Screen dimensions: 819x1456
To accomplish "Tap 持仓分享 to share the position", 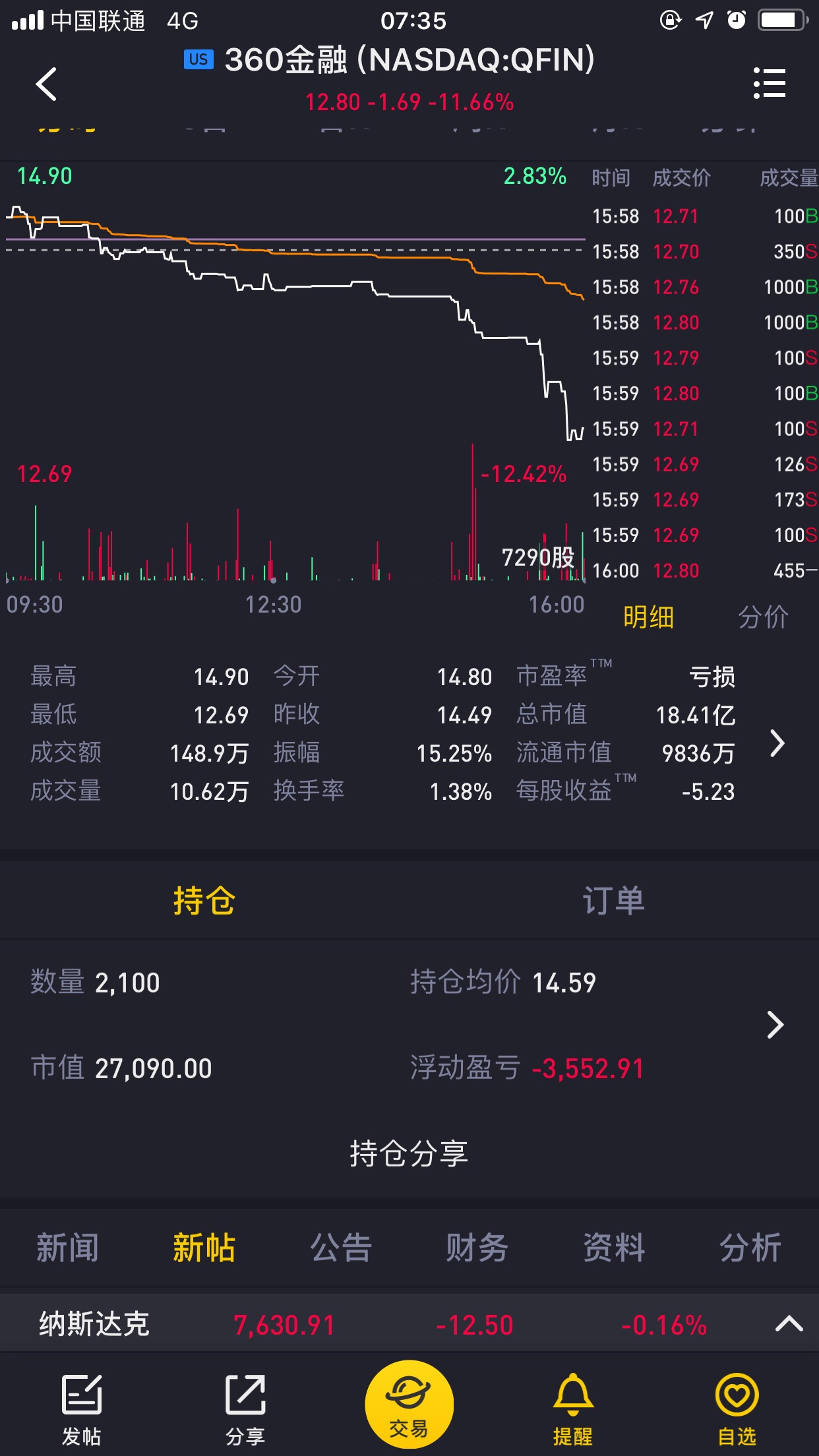I will pos(409,1153).
